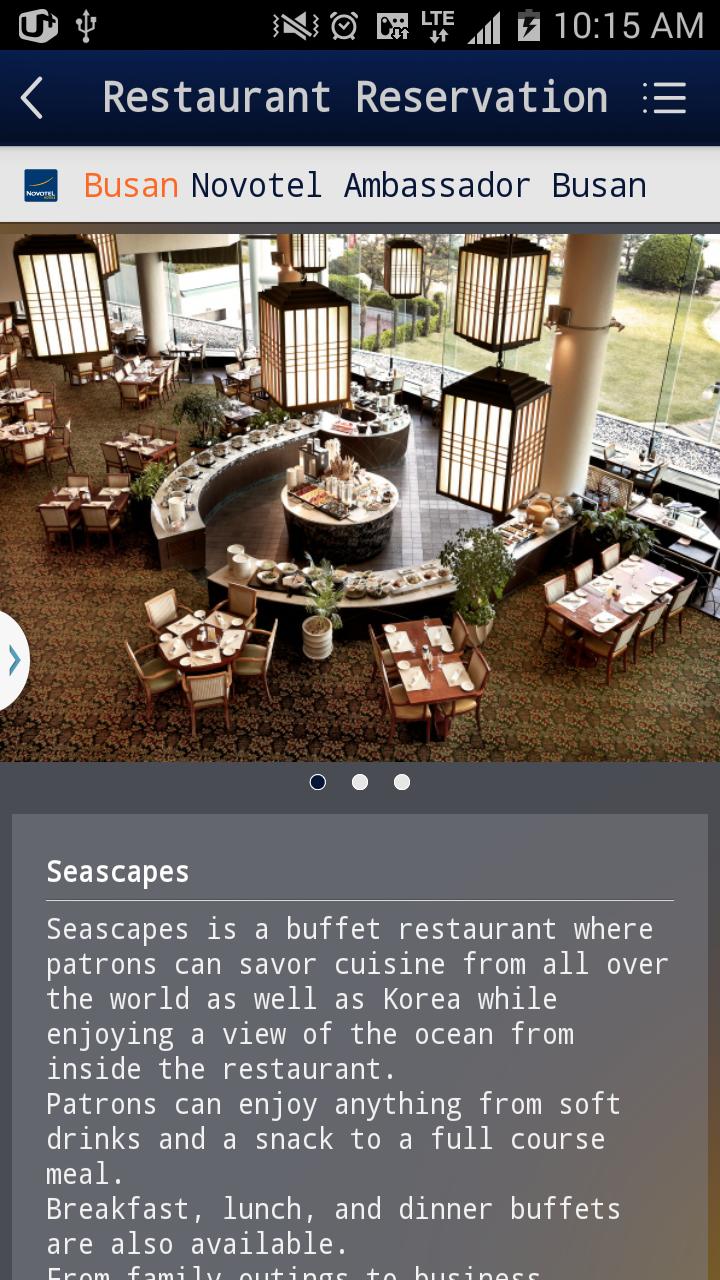Open the list menu icon
This screenshot has height=1280, width=720.
pos(664,98)
